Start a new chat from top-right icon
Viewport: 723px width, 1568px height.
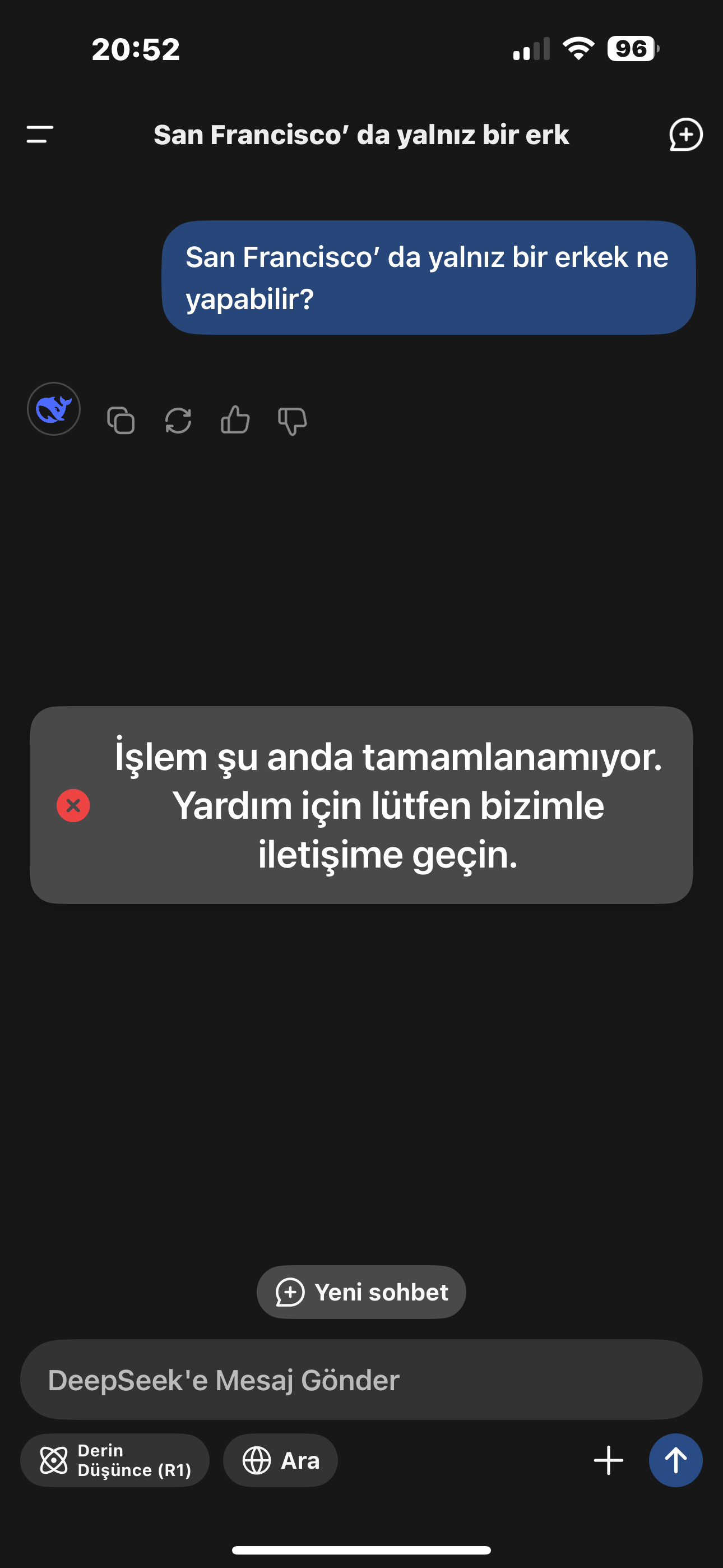pos(686,135)
